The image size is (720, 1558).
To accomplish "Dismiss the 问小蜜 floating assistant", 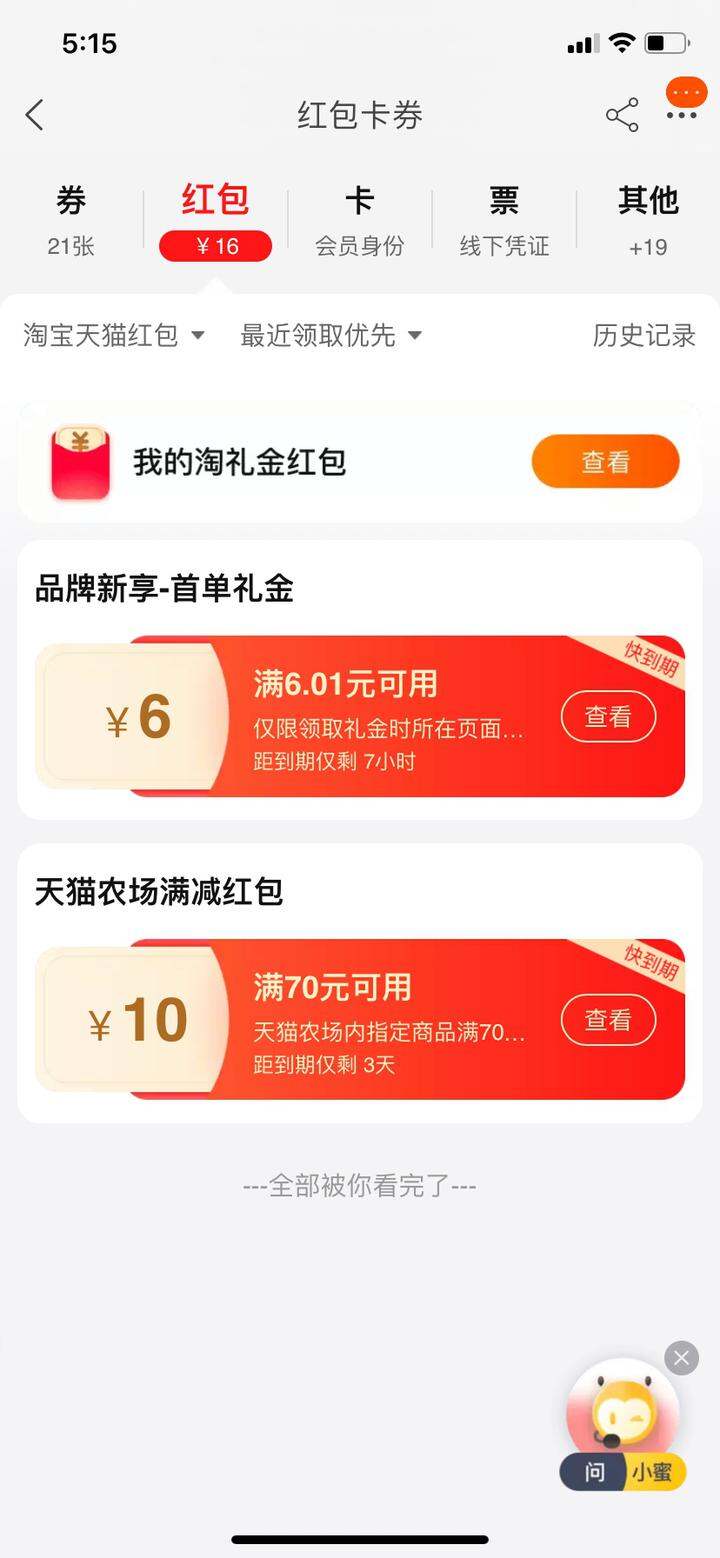I will click(x=682, y=1358).
